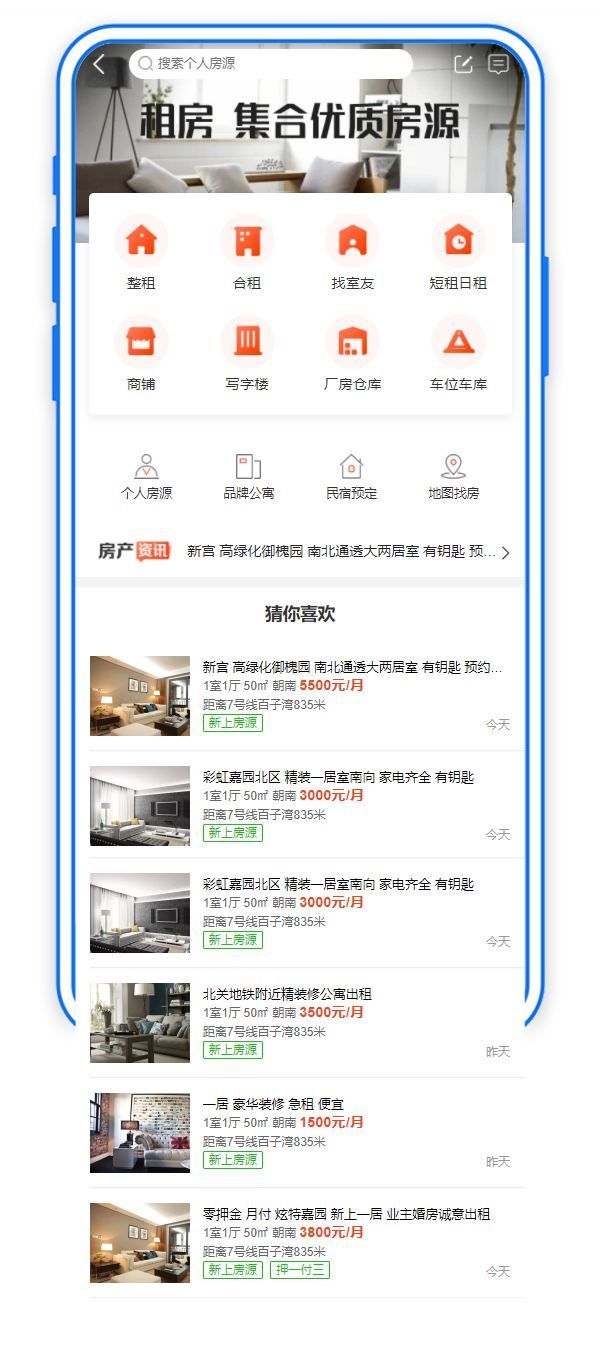
Task: Select the 整租 category
Action: (x=141, y=253)
